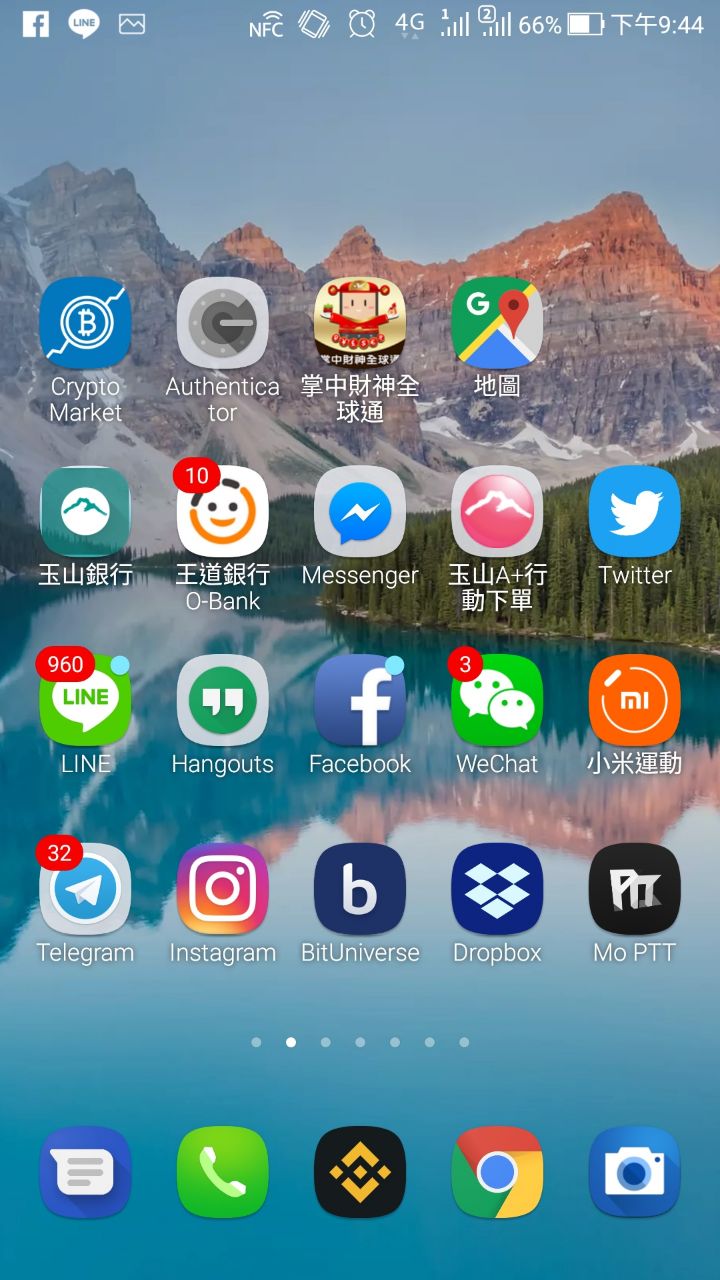This screenshot has height=1280, width=720.
Task: Open the phone dialer in the dock
Action: coord(222,1172)
